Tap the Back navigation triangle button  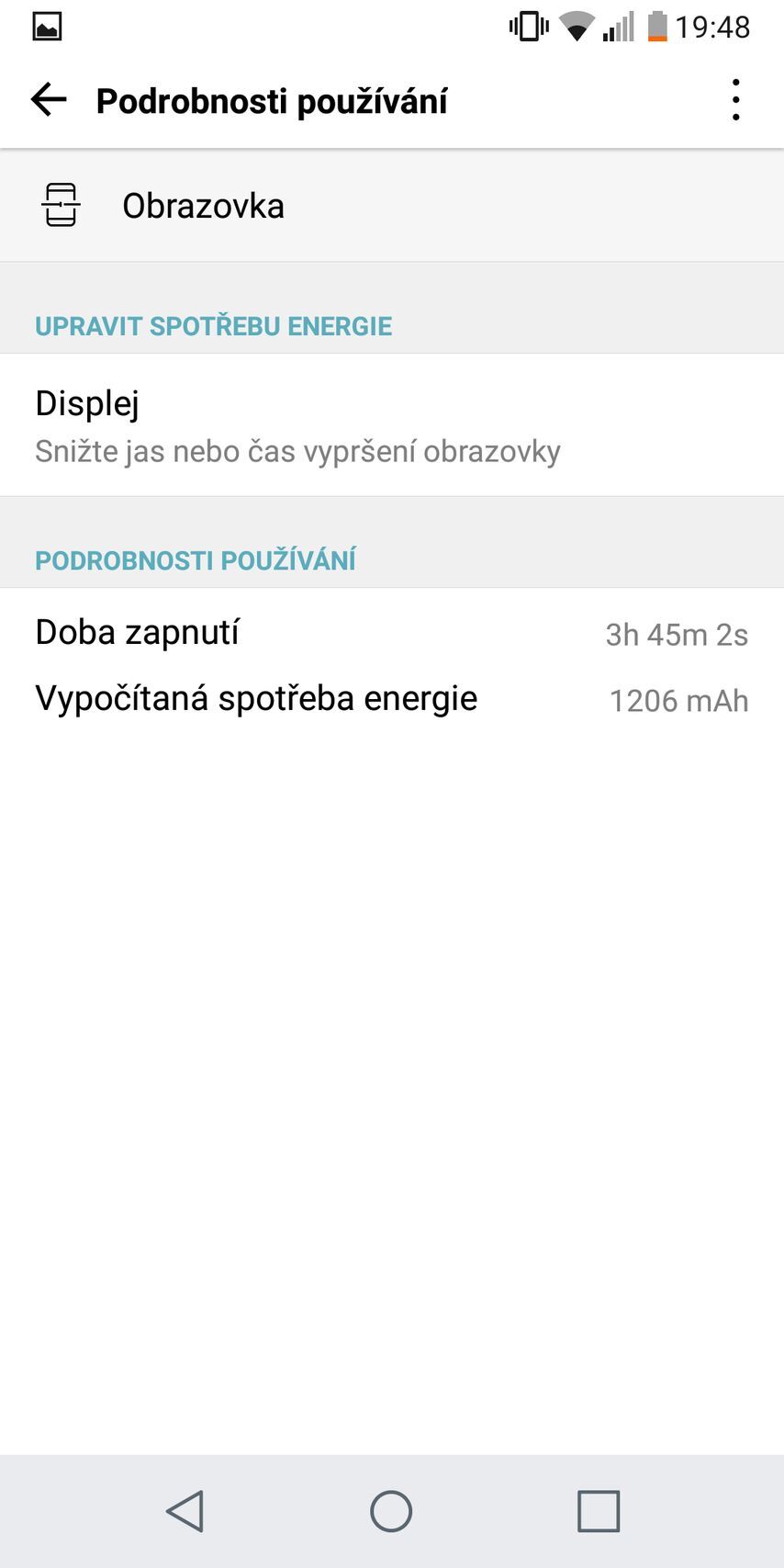tap(185, 1510)
